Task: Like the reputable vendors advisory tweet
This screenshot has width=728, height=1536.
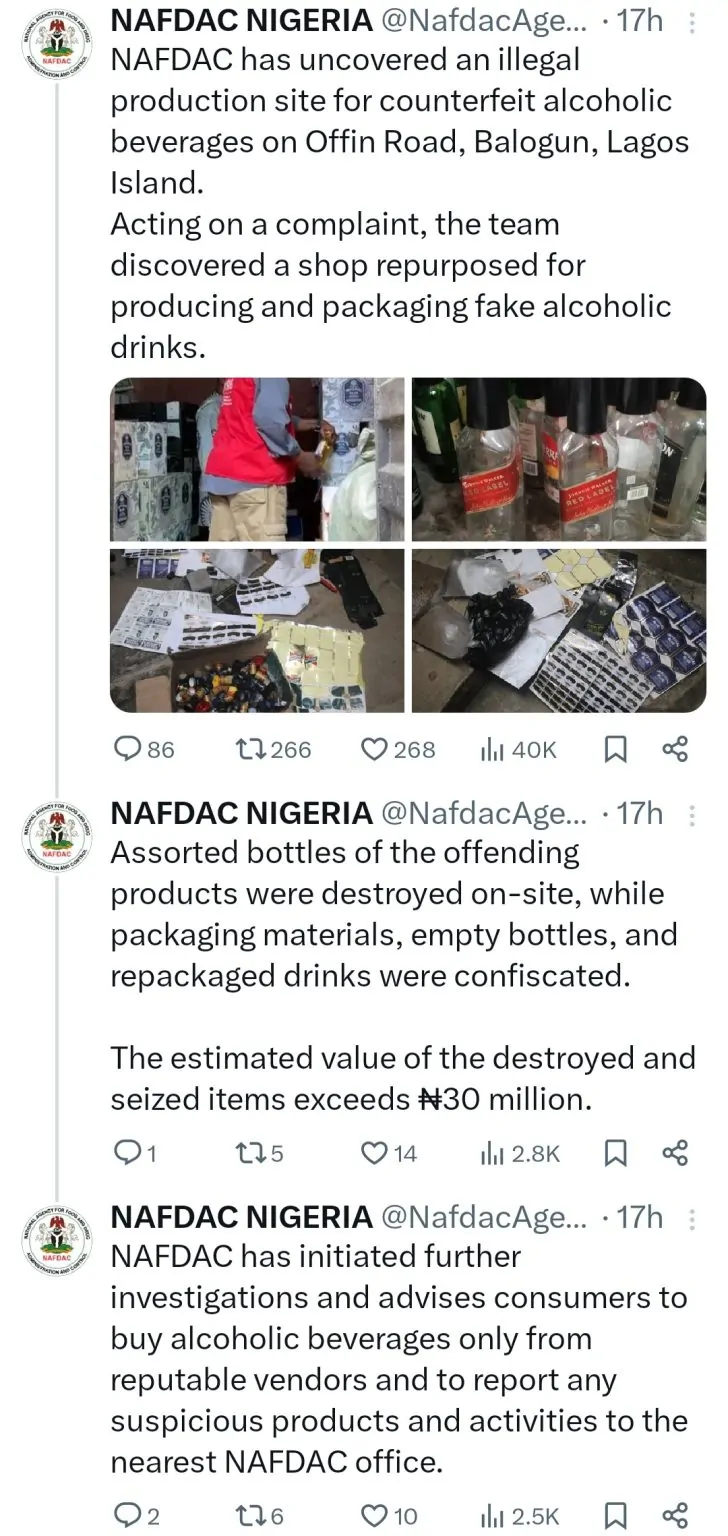Action: [374, 1516]
